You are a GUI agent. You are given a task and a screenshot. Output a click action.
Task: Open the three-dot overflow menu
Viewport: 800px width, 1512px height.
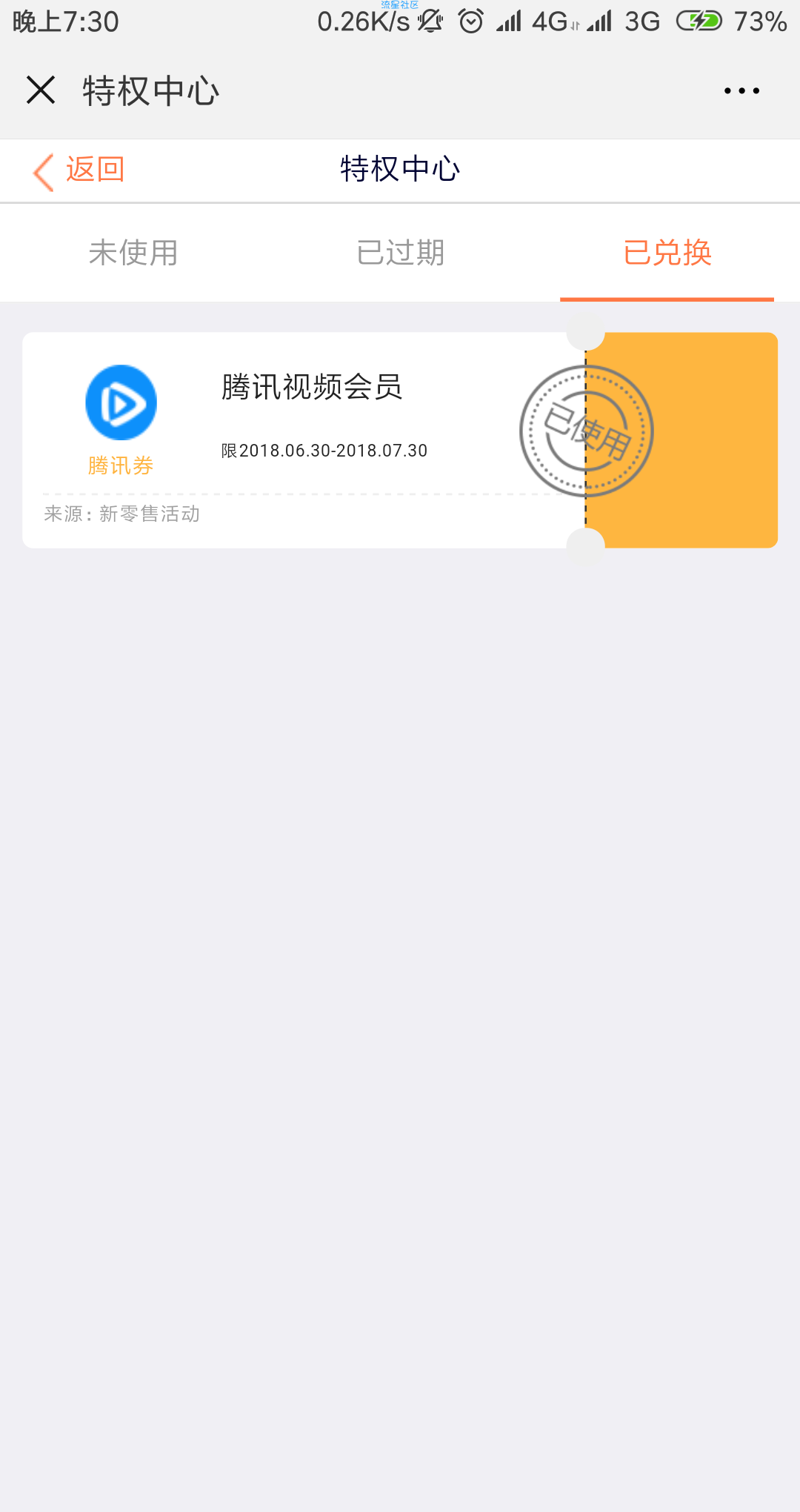[741, 91]
